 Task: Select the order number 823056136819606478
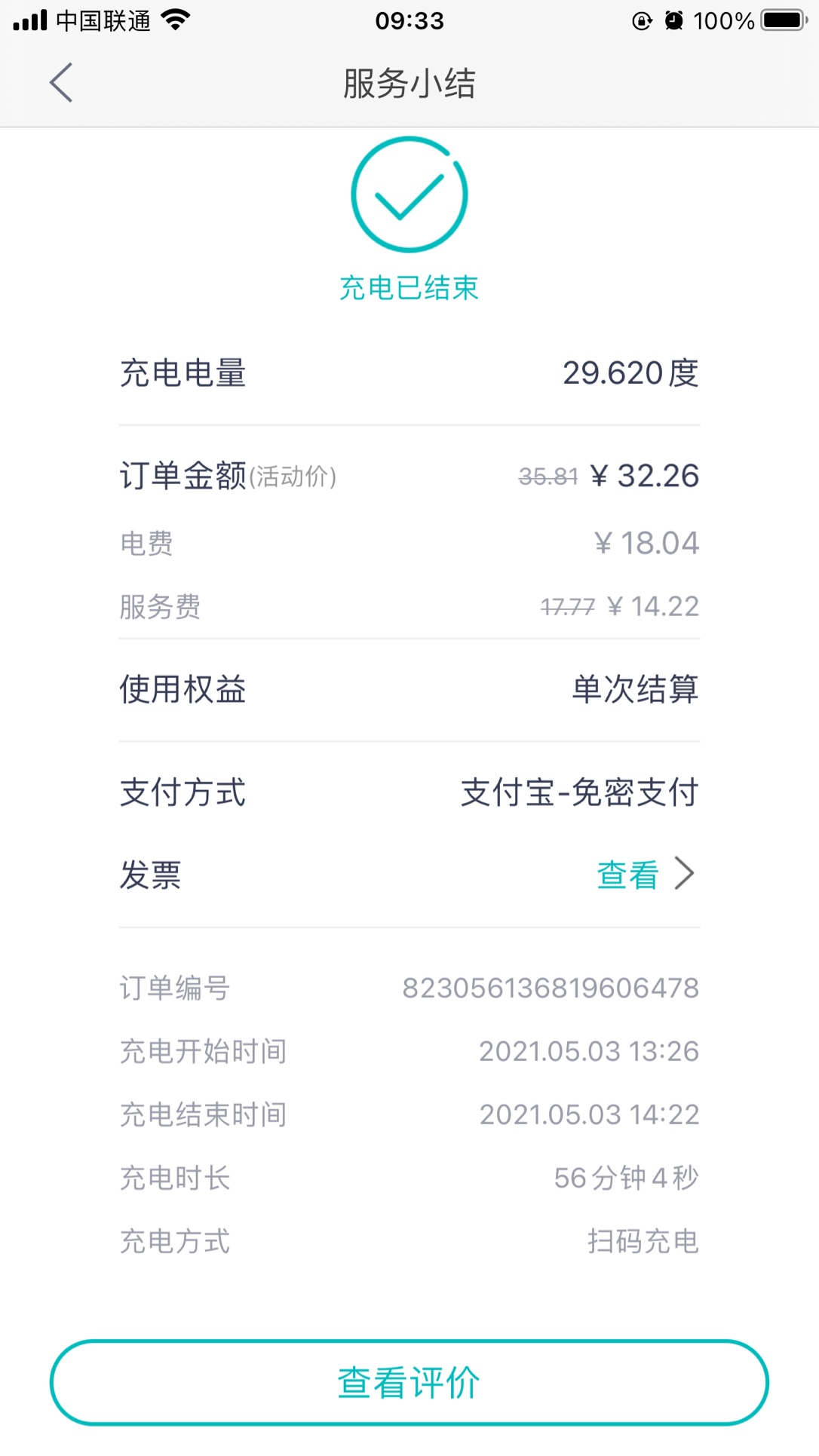pyautogui.click(x=551, y=989)
